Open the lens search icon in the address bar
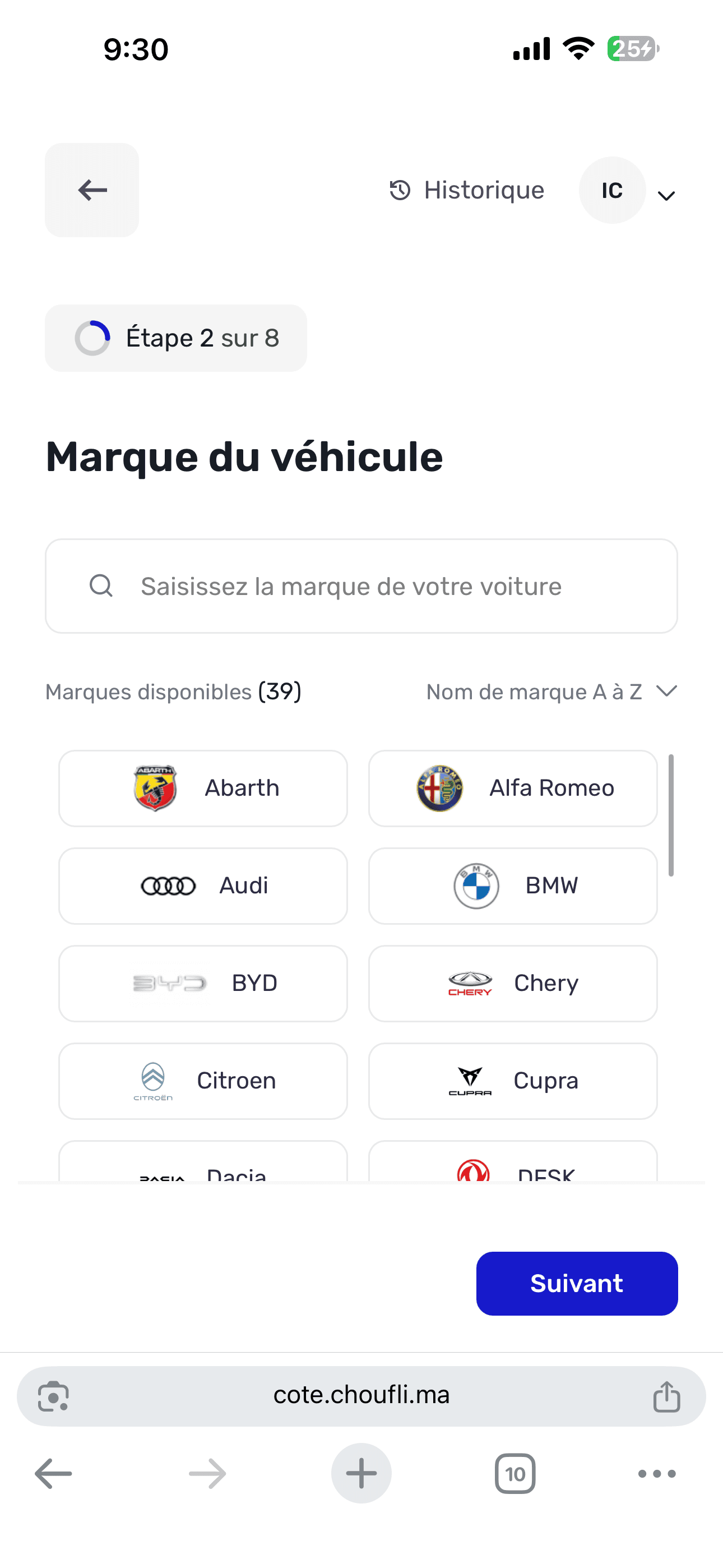 click(54, 1396)
